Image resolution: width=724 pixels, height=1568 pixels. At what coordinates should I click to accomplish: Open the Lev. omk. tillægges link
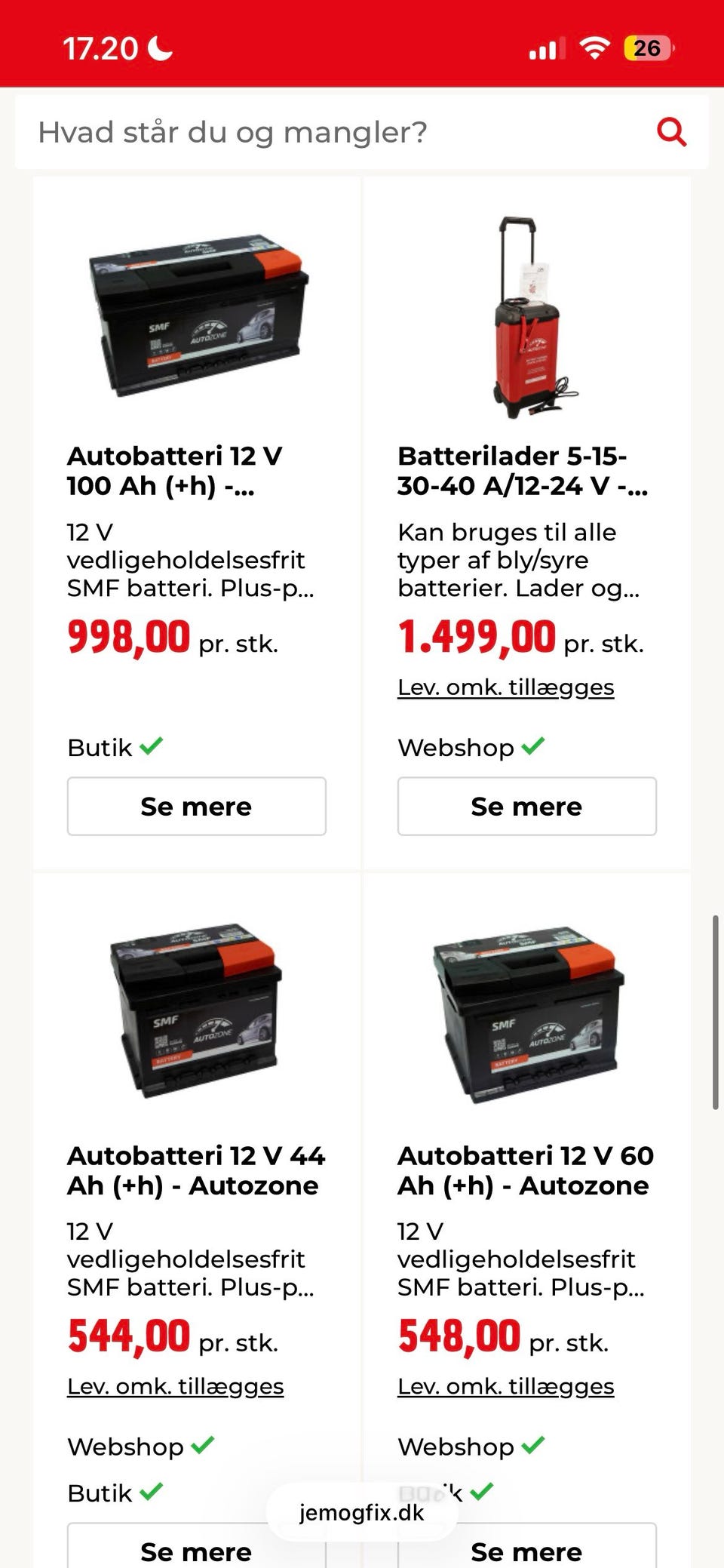point(506,687)
